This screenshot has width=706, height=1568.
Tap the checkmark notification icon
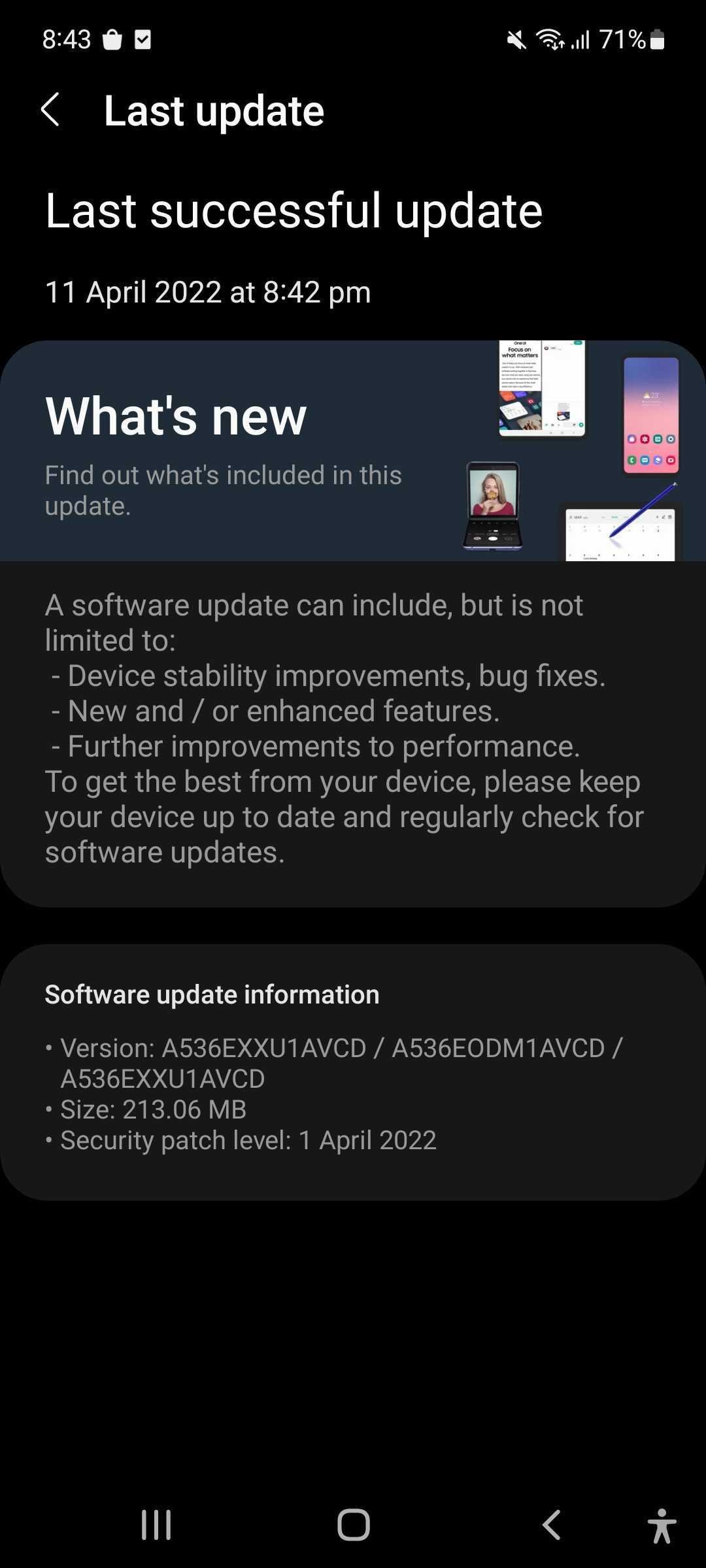pos(144,40)
